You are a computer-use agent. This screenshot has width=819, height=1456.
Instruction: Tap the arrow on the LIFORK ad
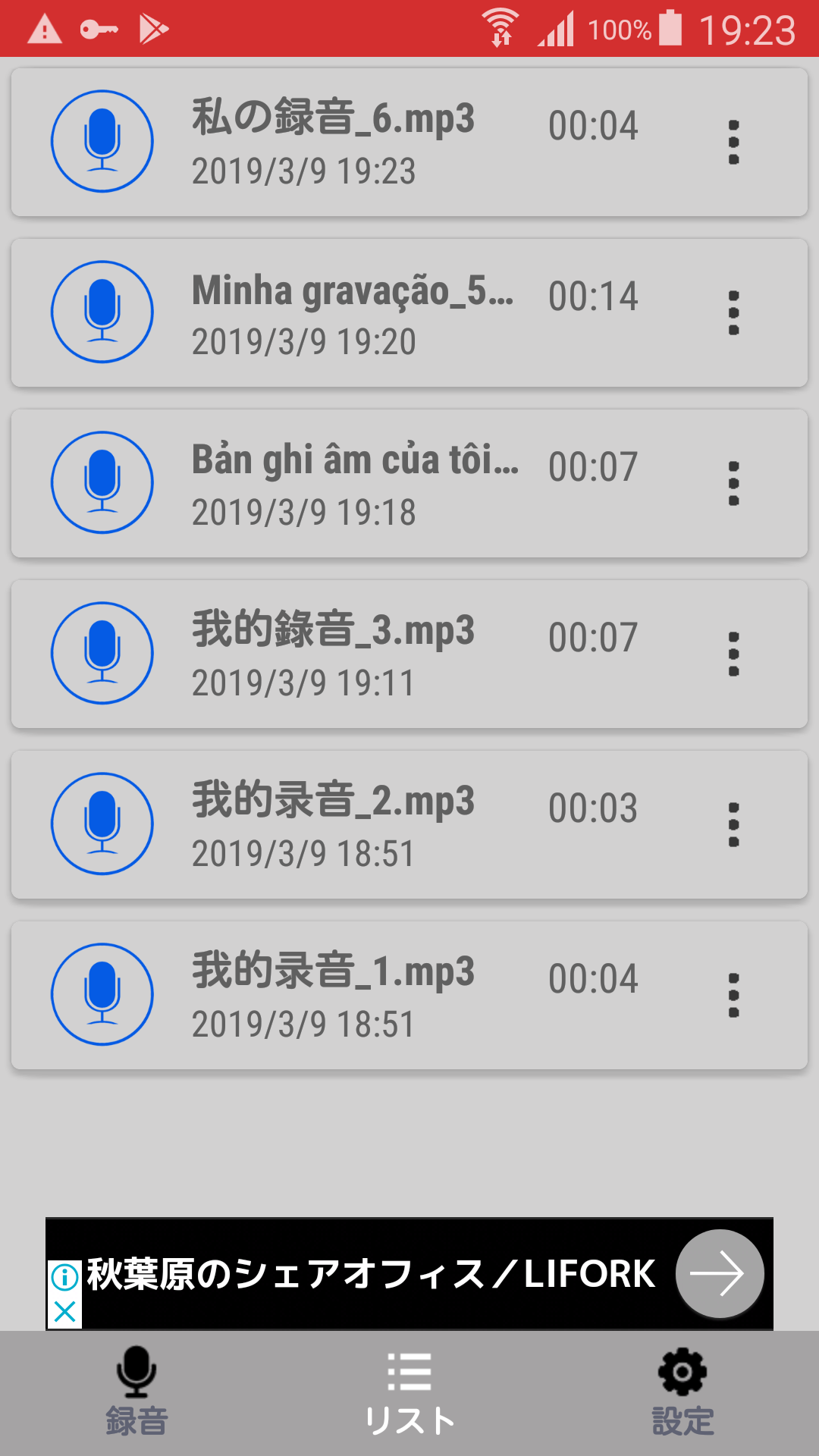[x=720, y=1273]
